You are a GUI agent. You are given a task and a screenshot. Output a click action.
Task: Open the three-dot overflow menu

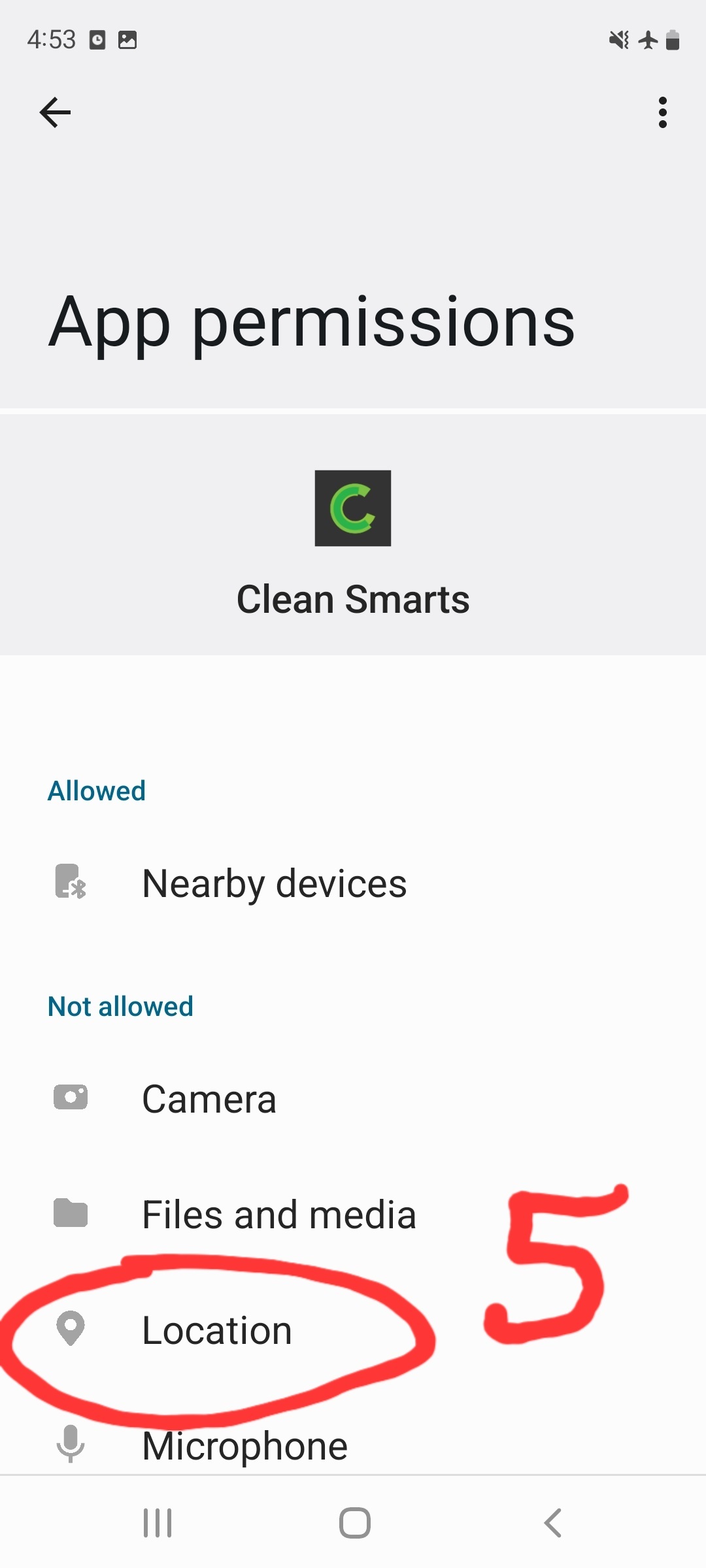[x=662, y=112]
